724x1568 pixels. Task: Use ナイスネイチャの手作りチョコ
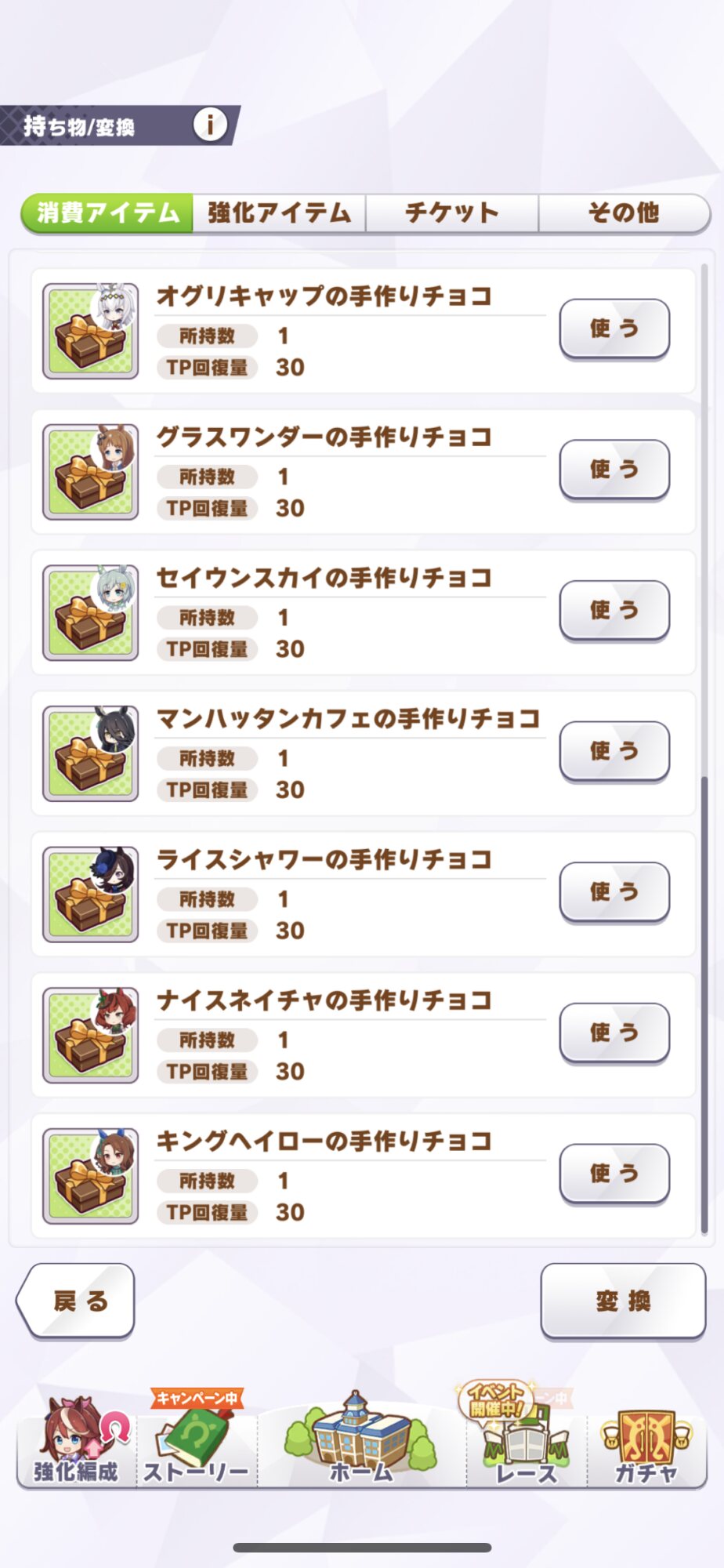(614, 1033)
